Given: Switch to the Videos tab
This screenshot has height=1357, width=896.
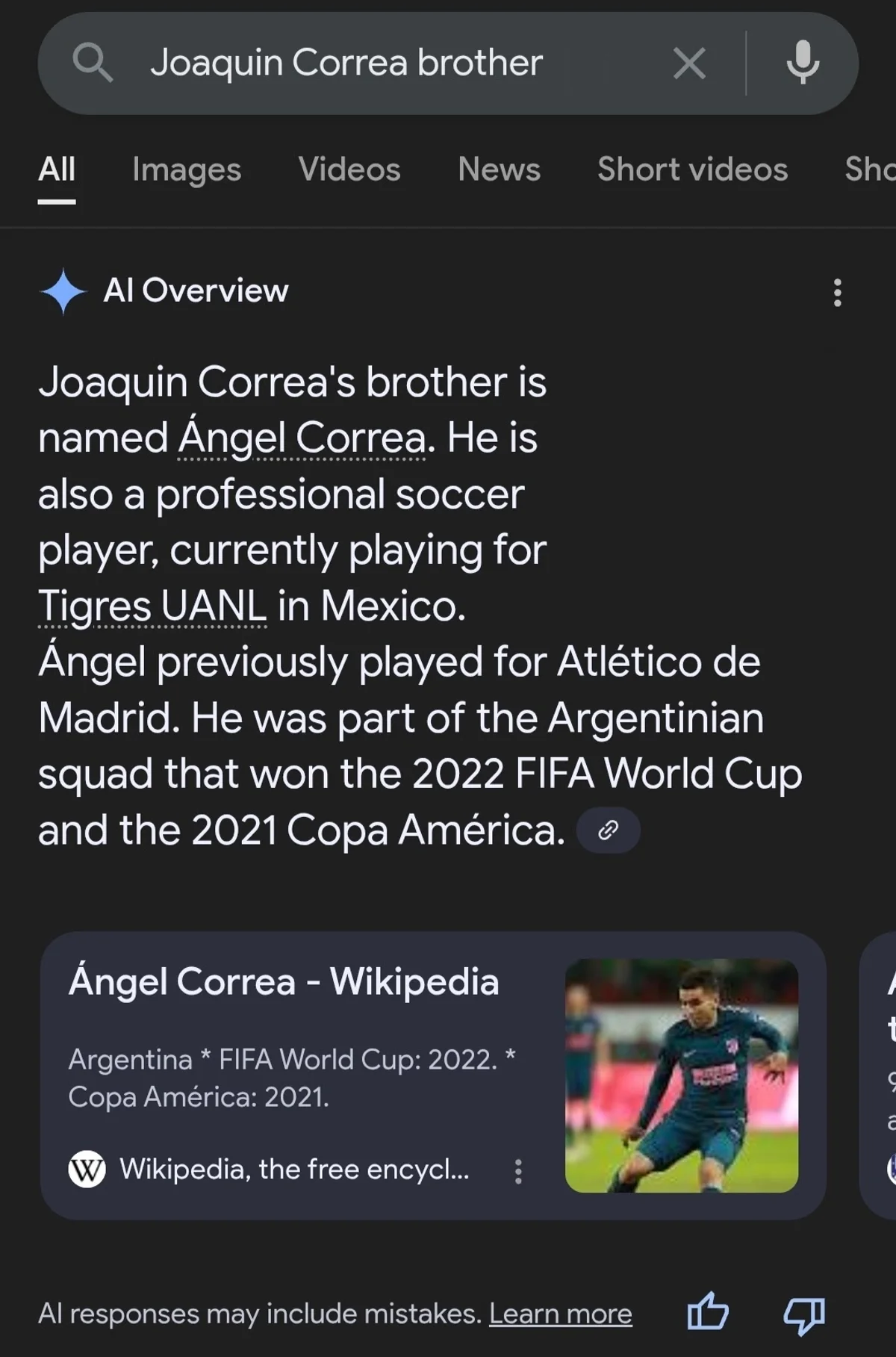Looking at the screenshot, I should tap(349, 170).
